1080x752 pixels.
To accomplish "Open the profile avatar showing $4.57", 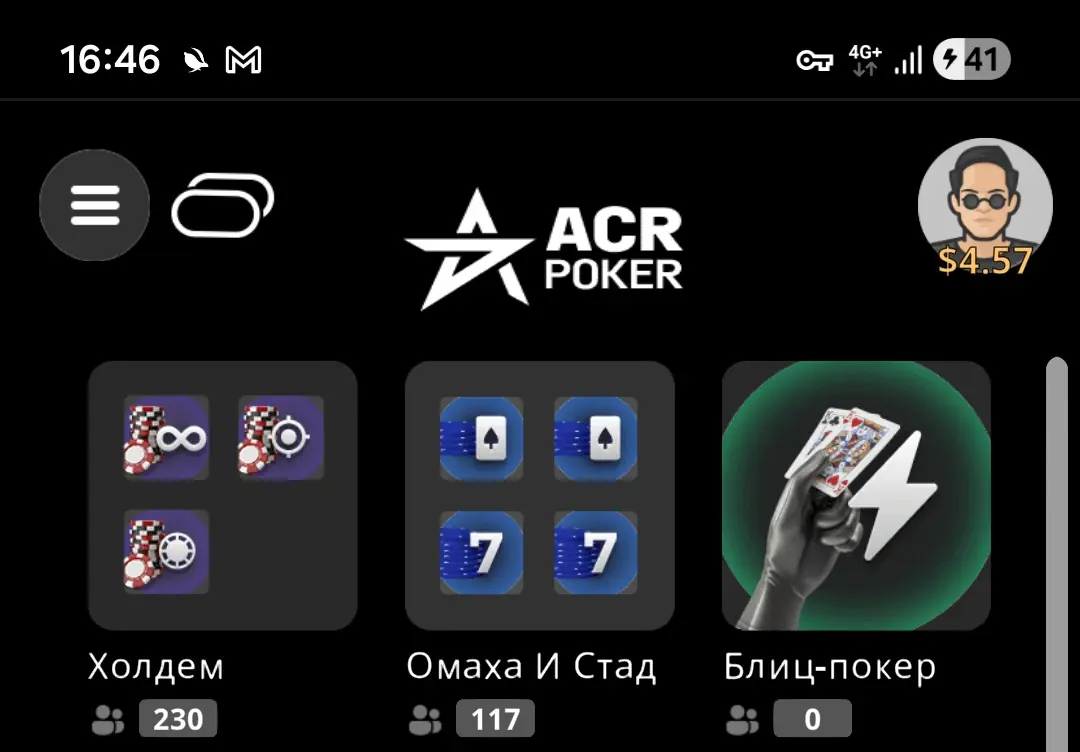I will (985, 206).
